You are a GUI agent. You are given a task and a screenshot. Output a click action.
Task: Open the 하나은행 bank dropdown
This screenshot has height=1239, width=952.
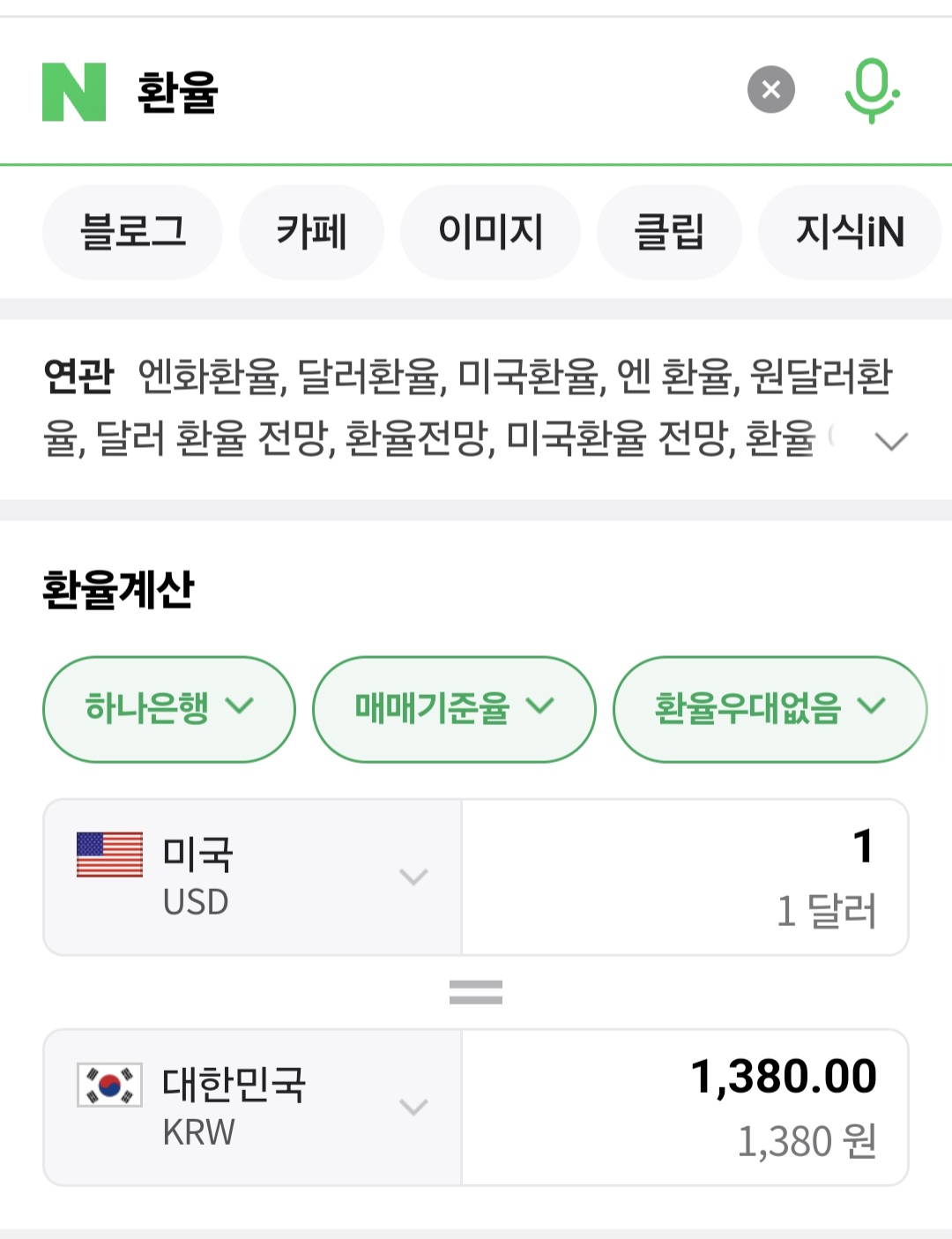coord(168,708)
